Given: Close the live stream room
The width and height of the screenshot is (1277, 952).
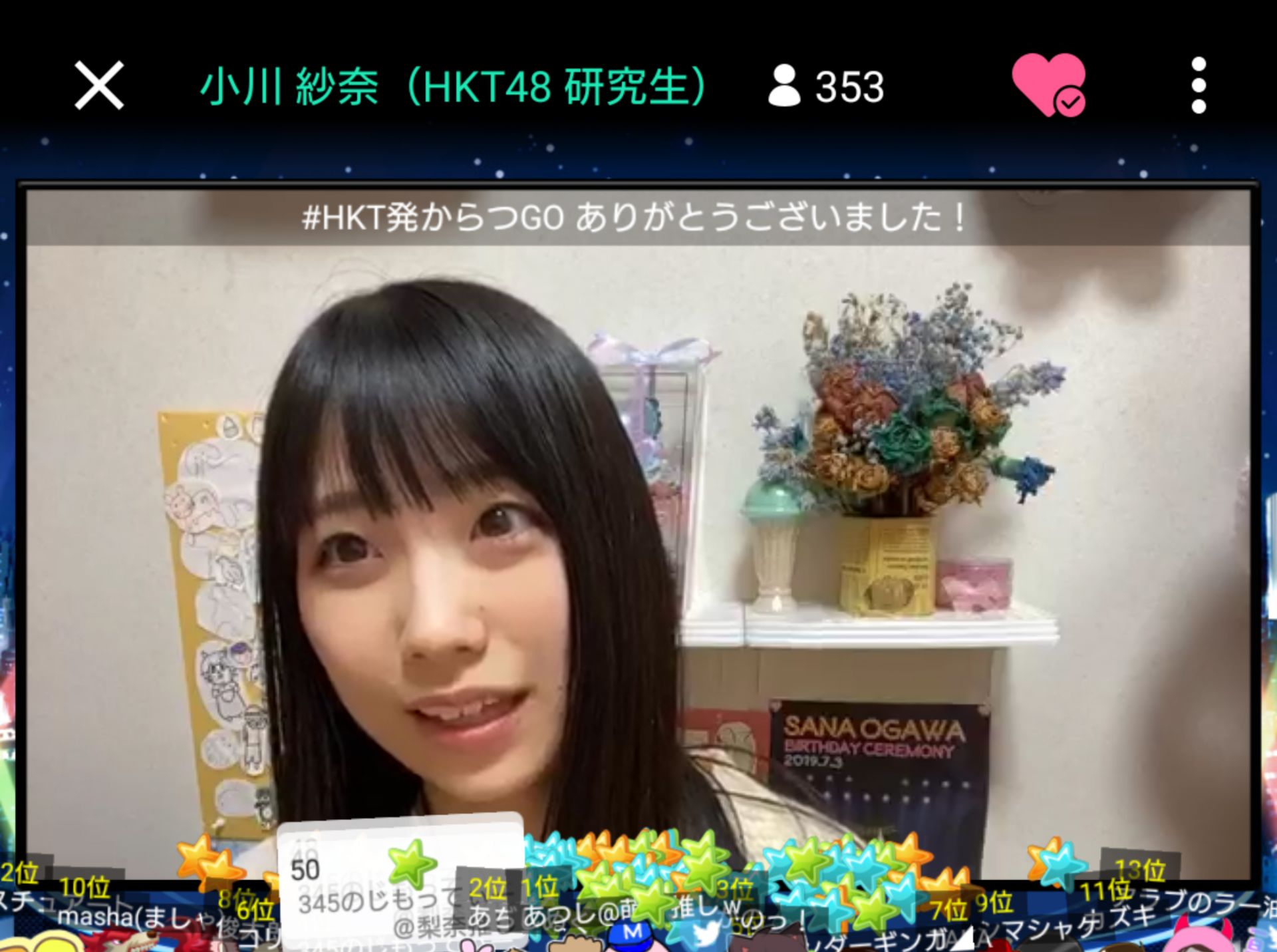Looking at the screenshot, I should pyautogui.click(x=99, y=86).
